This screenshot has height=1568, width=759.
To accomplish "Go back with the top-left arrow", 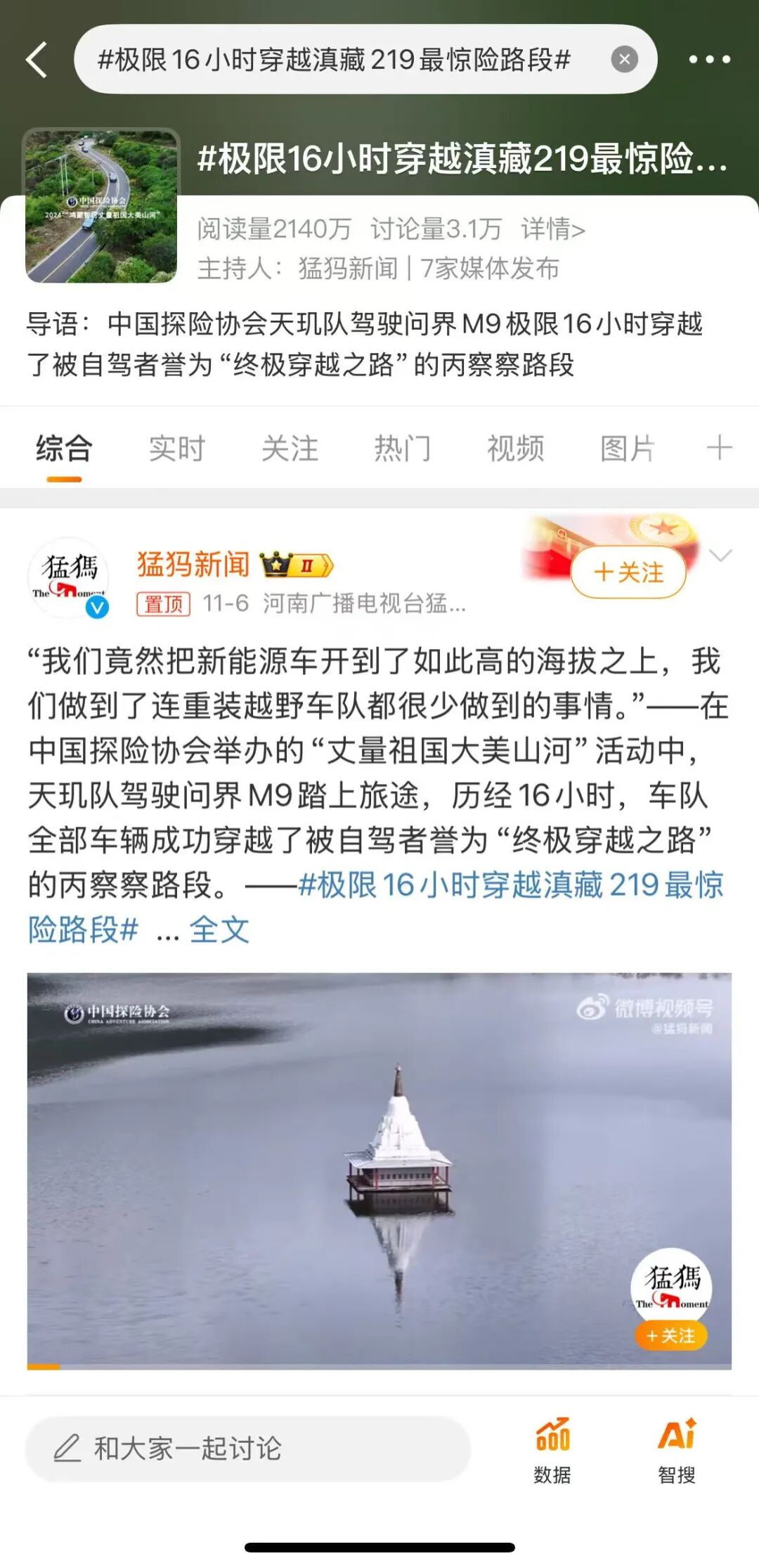I will coord(37,60).
